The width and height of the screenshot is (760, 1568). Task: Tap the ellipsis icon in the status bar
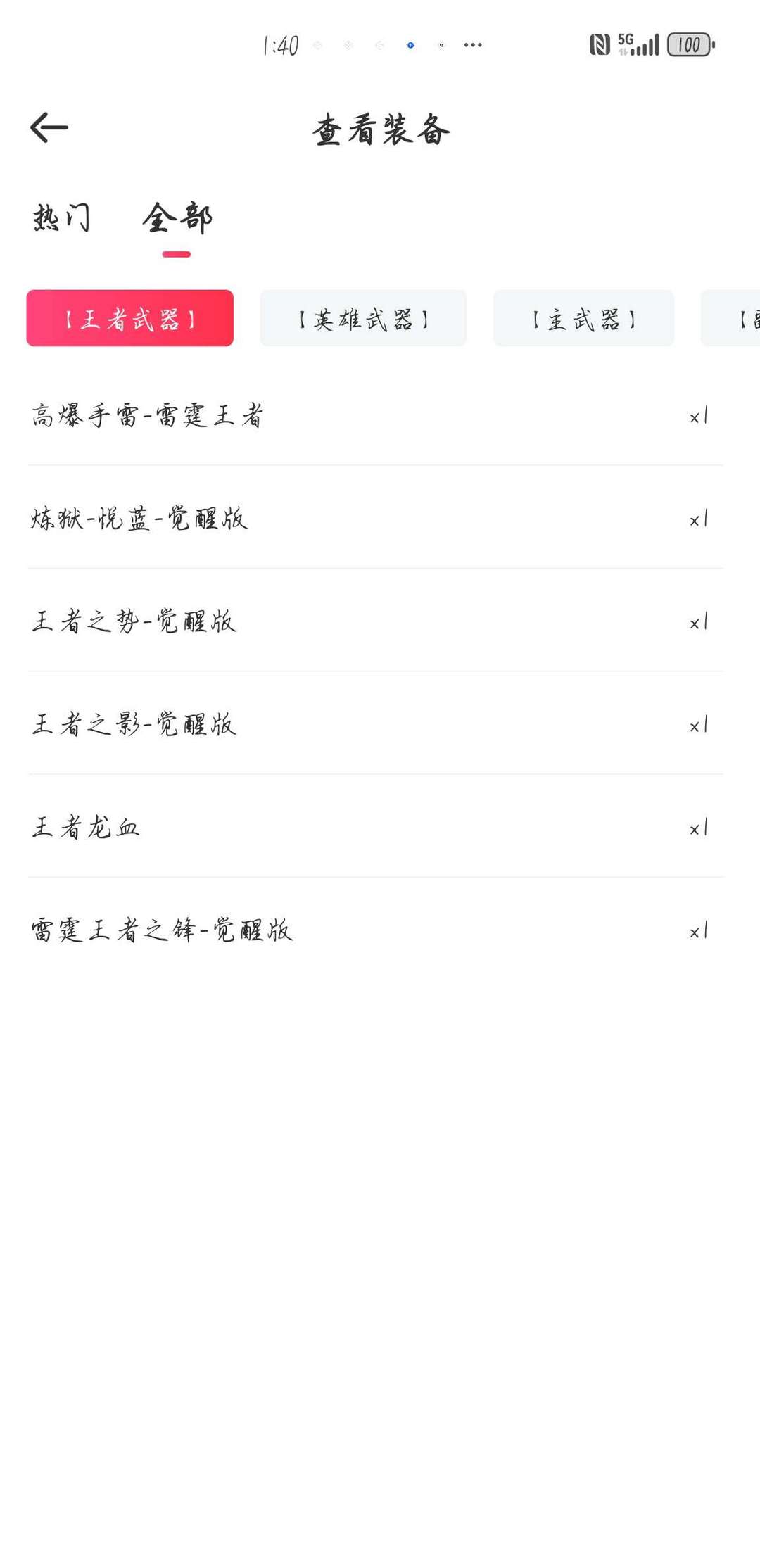point(473,44)
